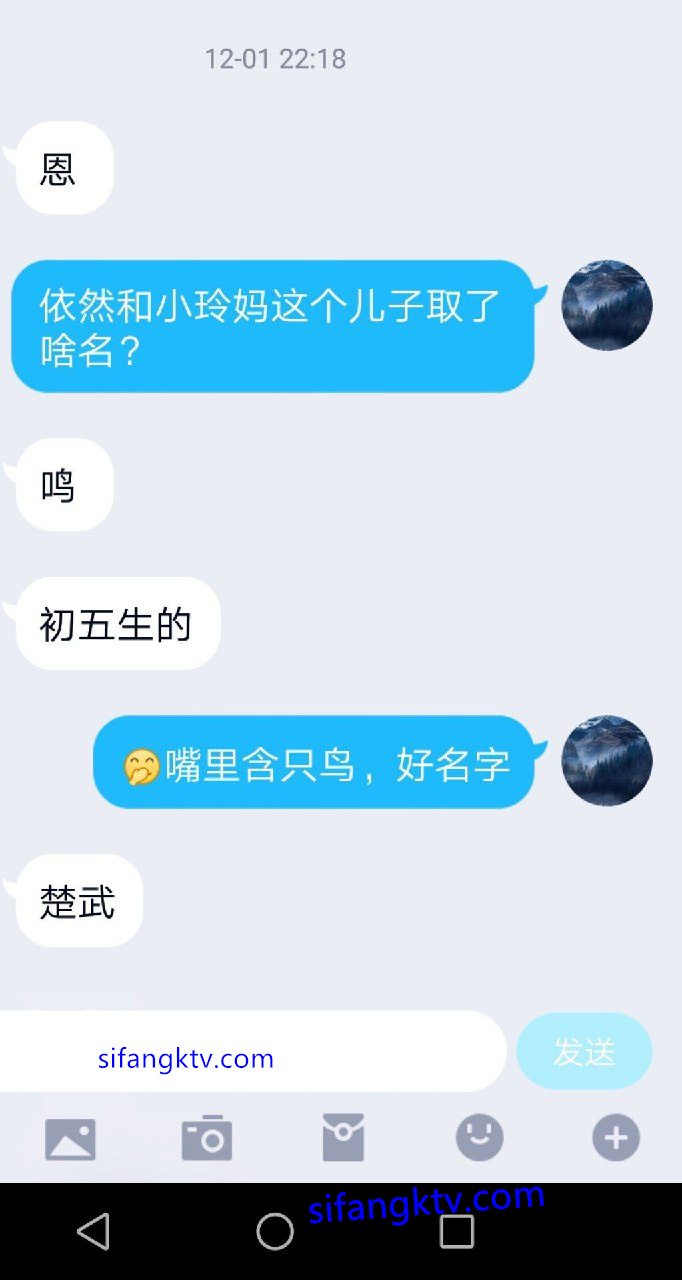Viewport: 682px width, 1280px height.
Task: Open the camera icon
Action: (x=207, y=1138)
